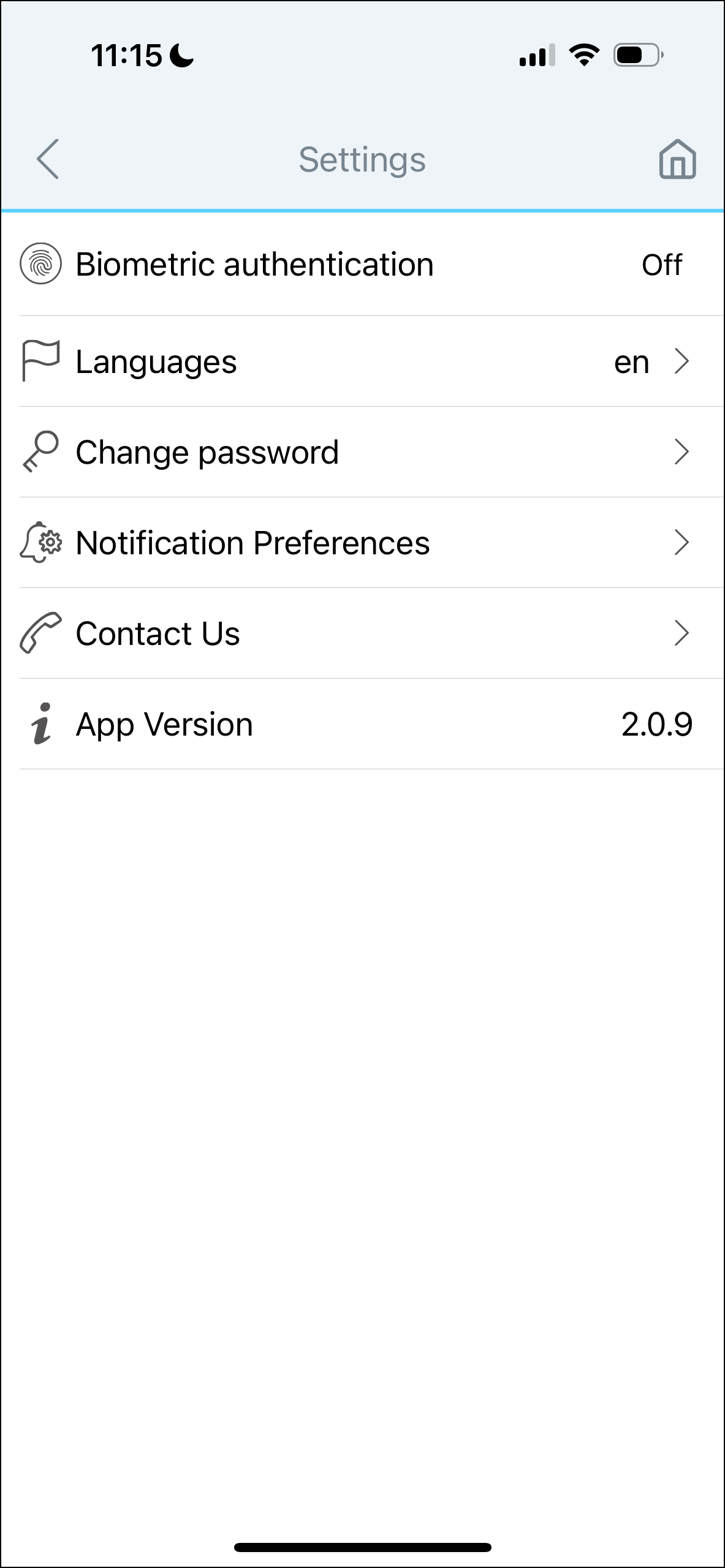This screenshot has height=1568, width=725.
Task: Open the Languages setting
Action: [363, 361]
